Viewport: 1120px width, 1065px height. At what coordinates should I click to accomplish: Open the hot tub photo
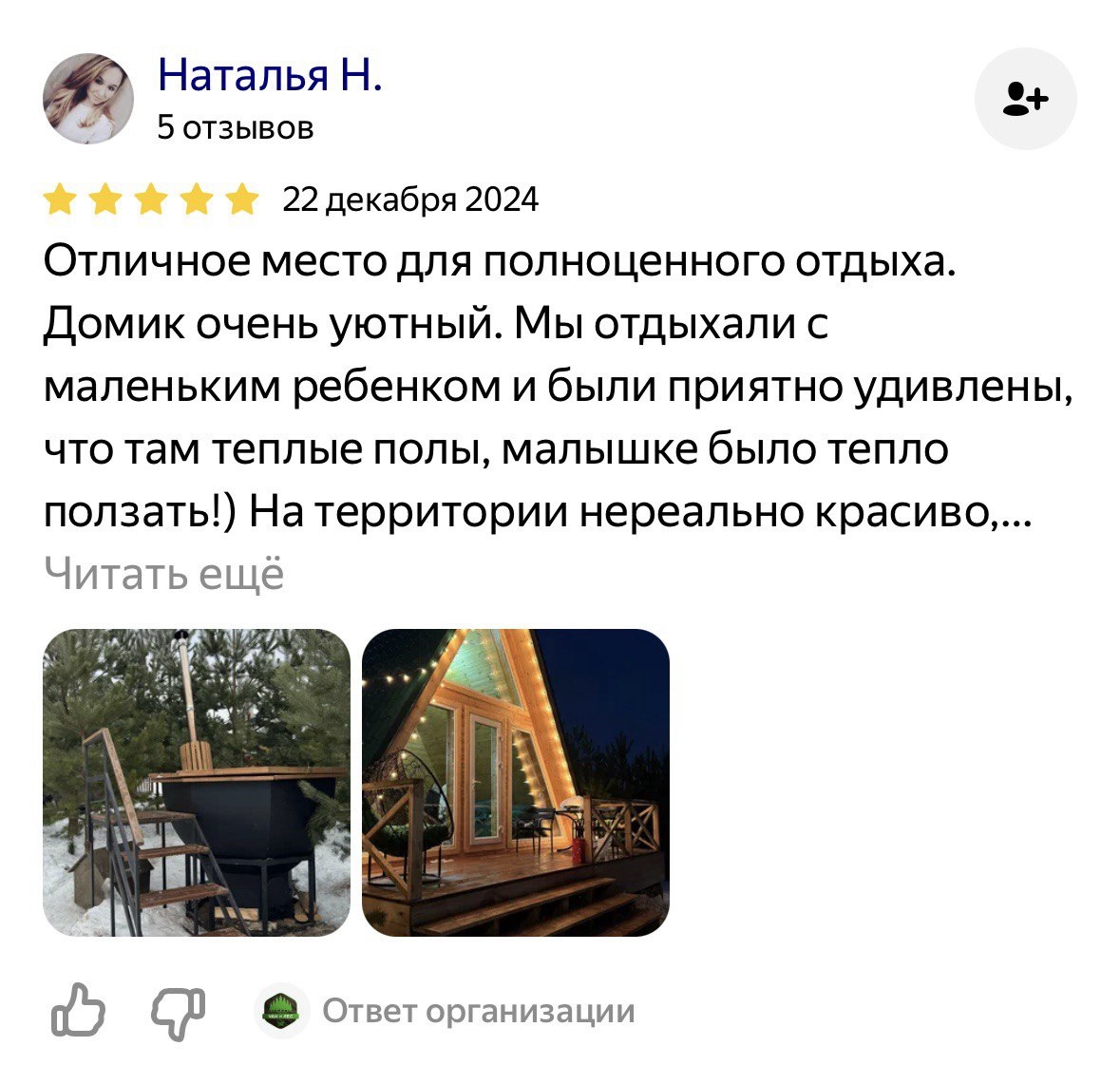click(x=197, y=782)
